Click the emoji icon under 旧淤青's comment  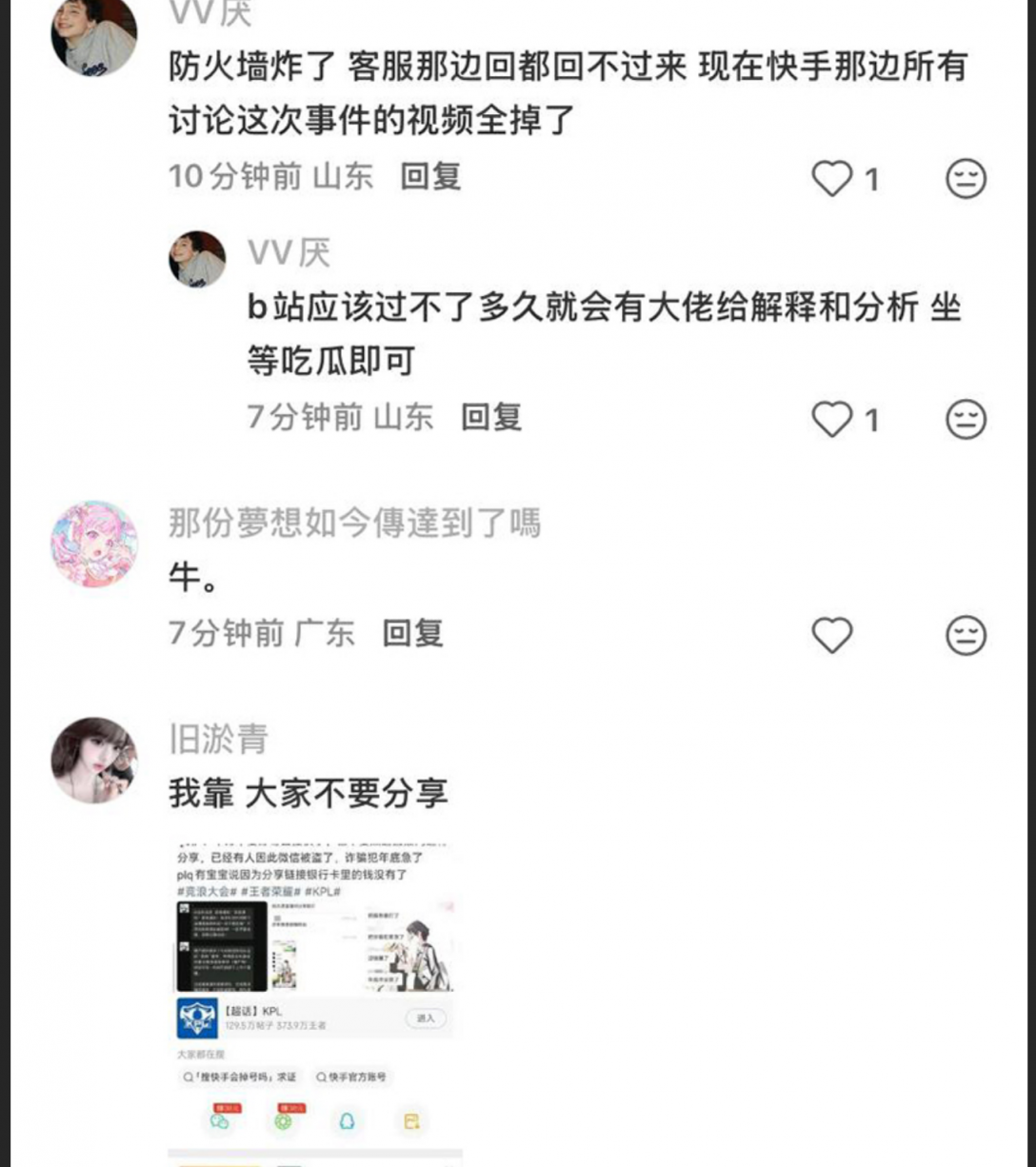click(x=966, y=1161)
